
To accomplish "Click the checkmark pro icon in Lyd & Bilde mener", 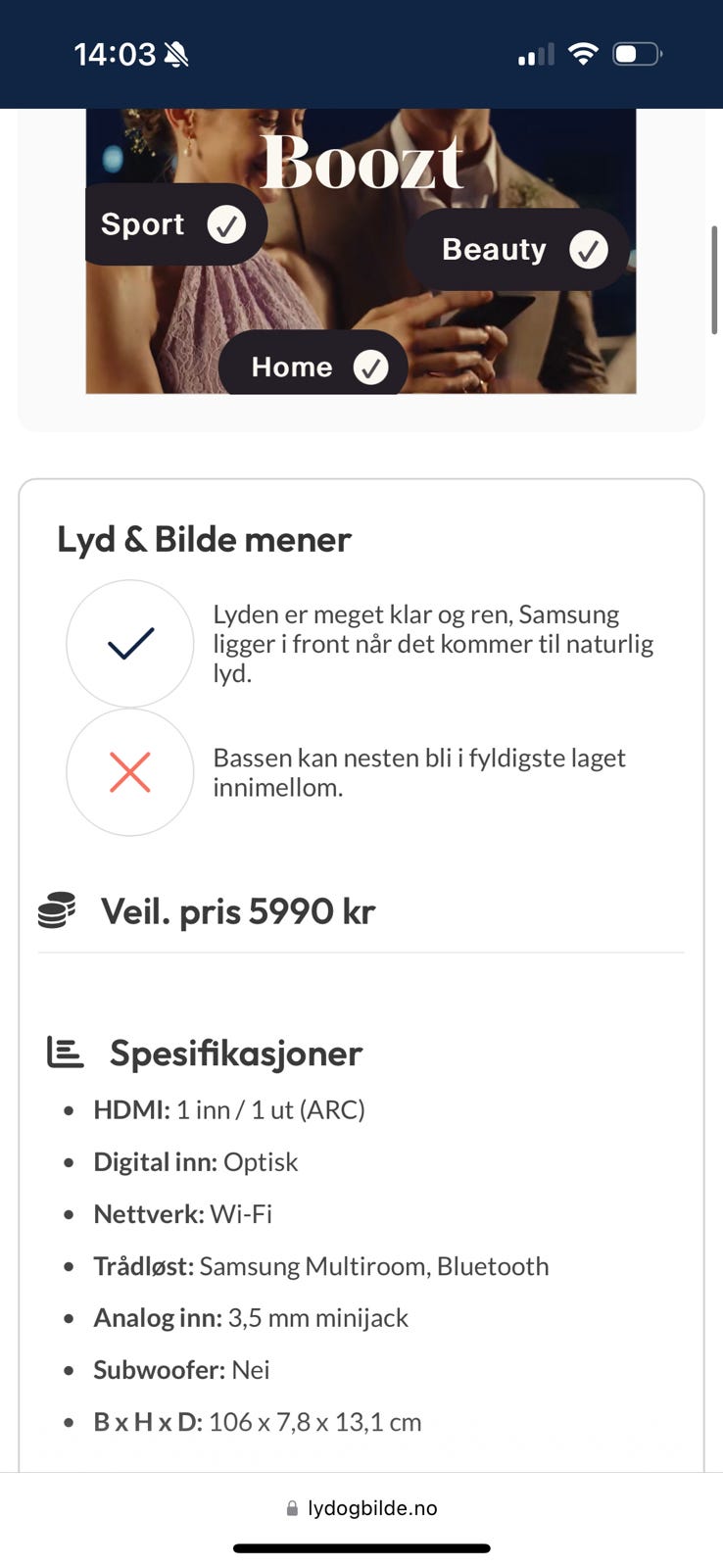I will coord(129,644).
